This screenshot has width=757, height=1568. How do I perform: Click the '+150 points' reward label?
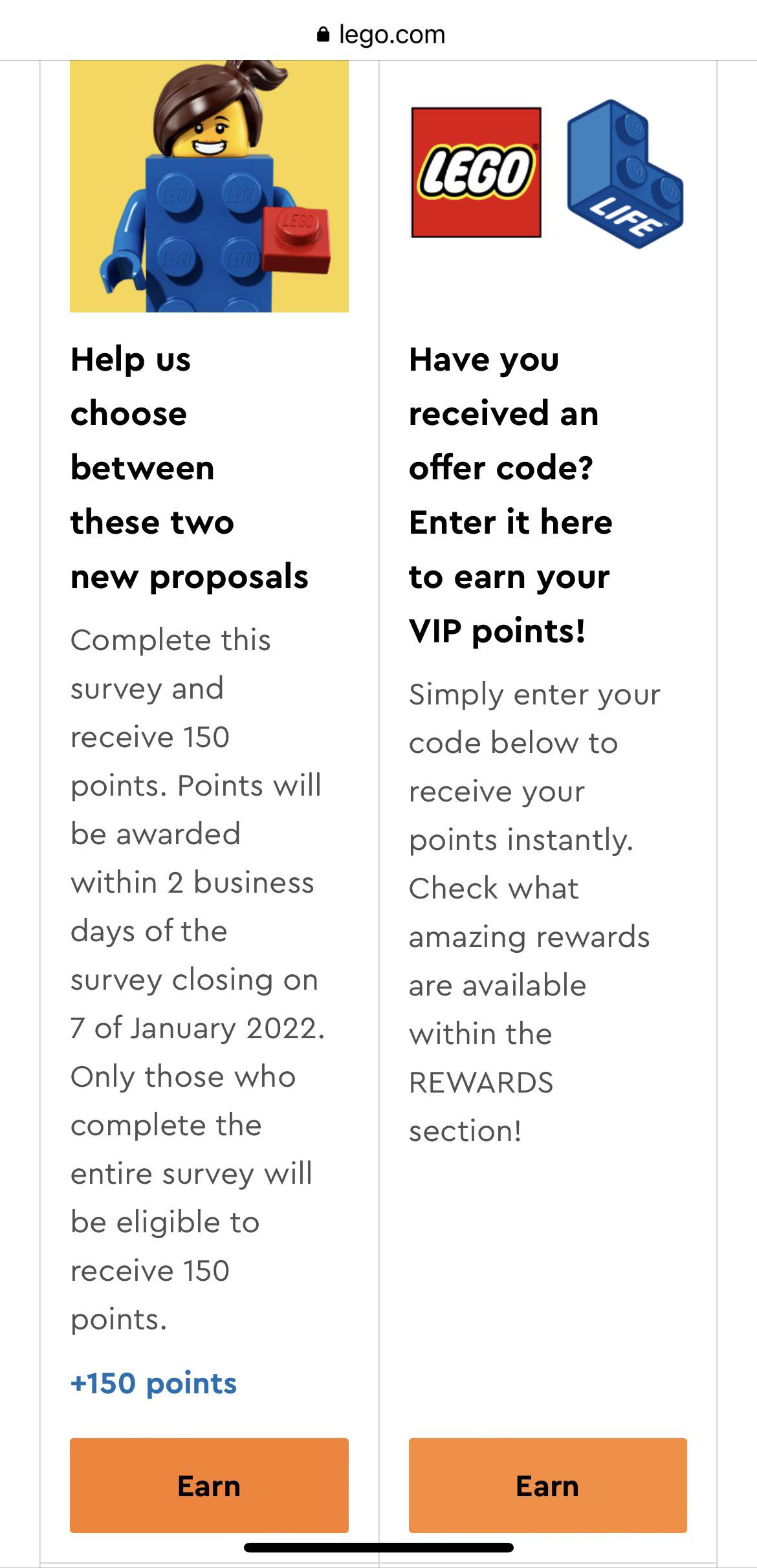point(154,1384)
